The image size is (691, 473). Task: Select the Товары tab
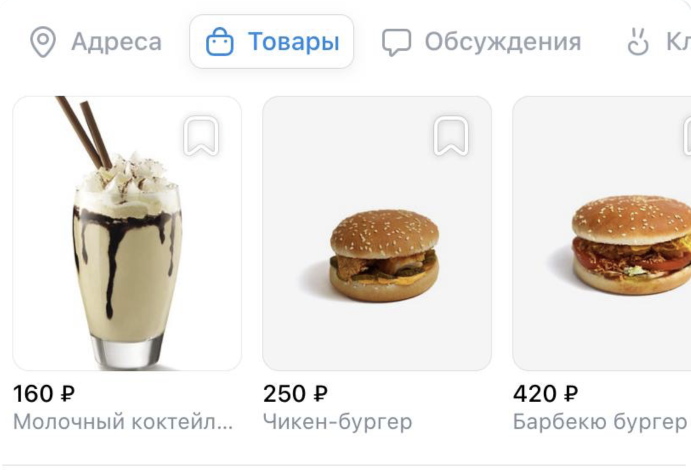point(272,42)
